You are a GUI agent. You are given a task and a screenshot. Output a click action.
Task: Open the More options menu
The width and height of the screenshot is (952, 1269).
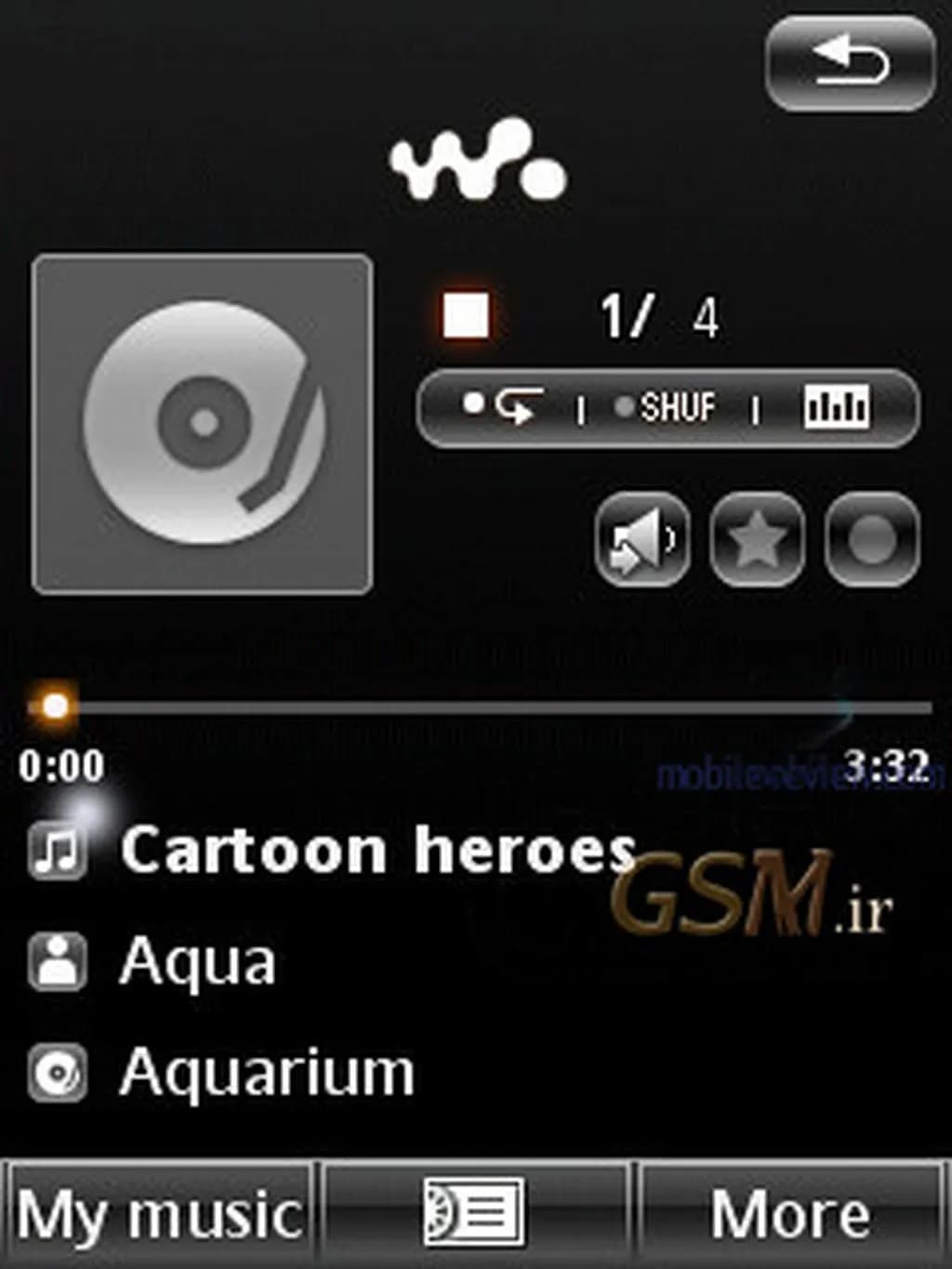[791, 1214]
